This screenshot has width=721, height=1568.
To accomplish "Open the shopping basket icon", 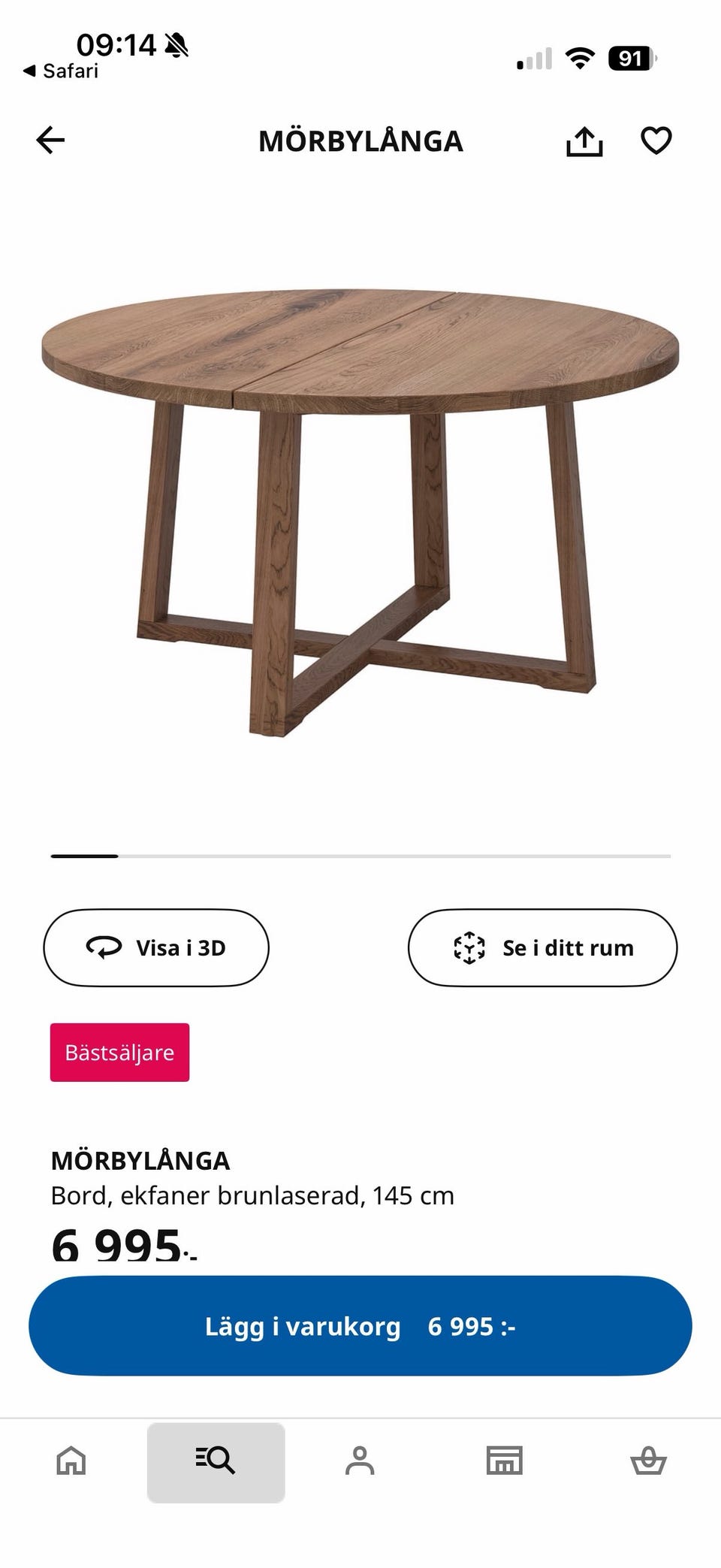I will [649, 1461].
